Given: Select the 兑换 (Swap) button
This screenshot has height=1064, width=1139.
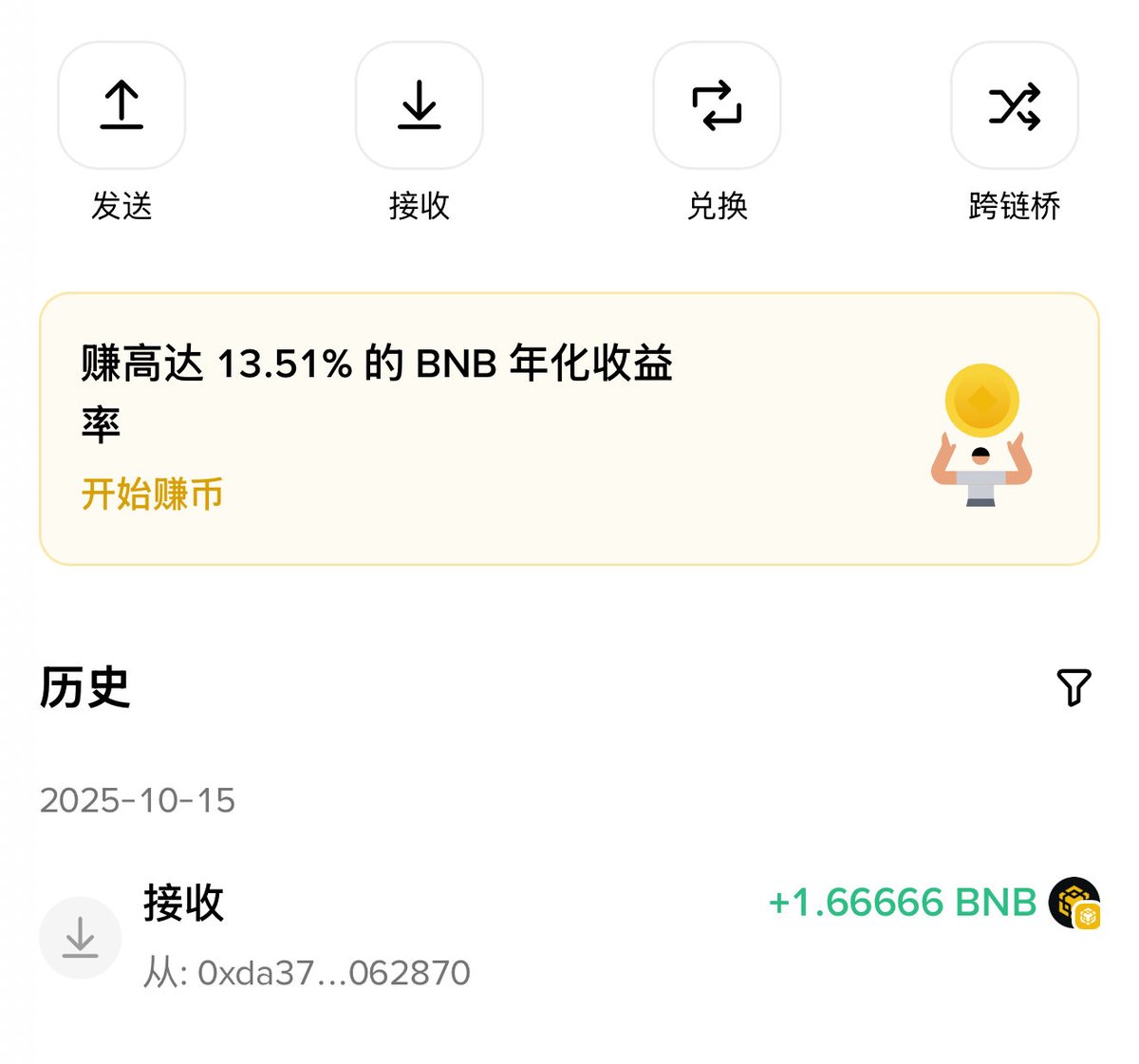Looking at the screenshot, I should pyautogui.click(x=717, y=105).
